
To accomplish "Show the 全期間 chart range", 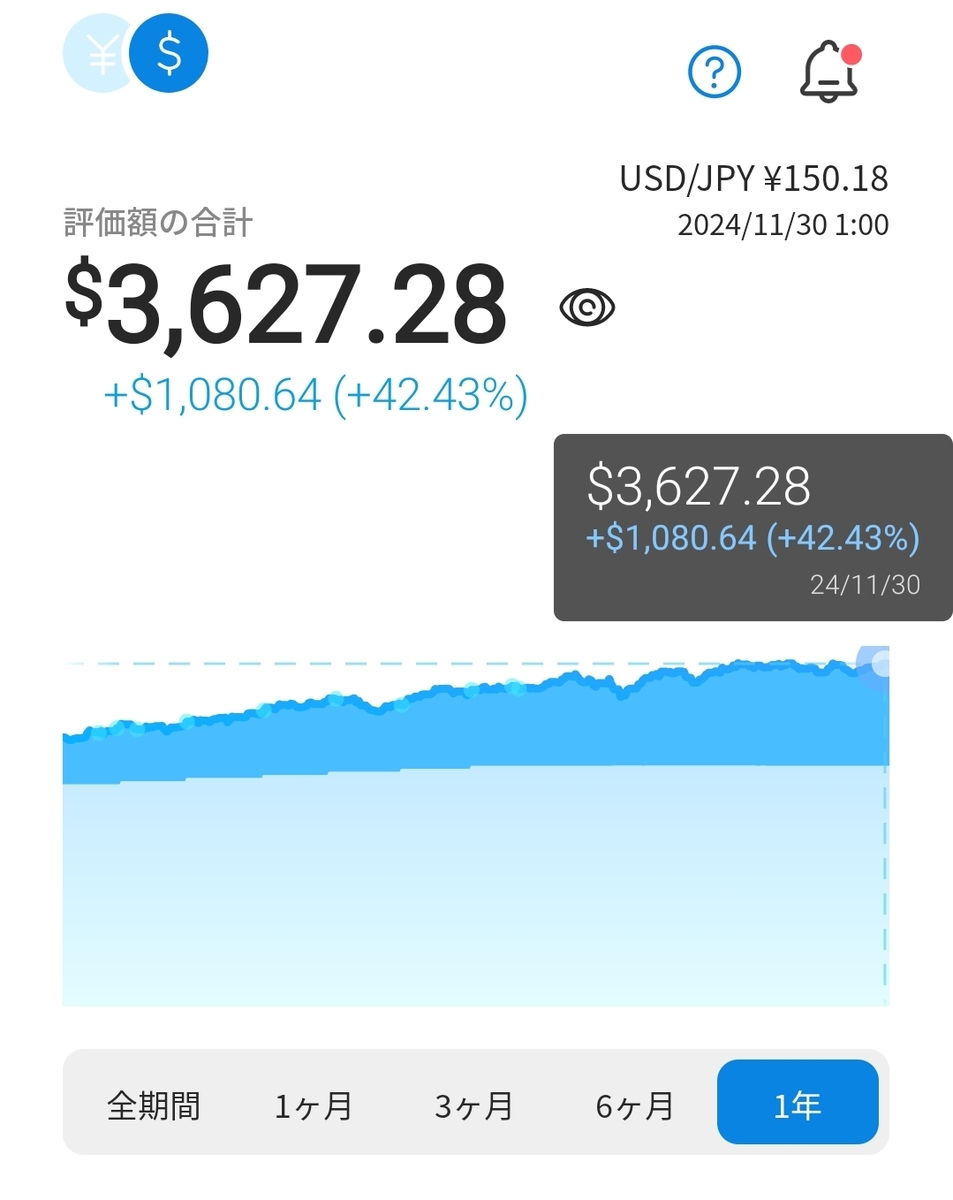I will click(x=153, y=1106).
